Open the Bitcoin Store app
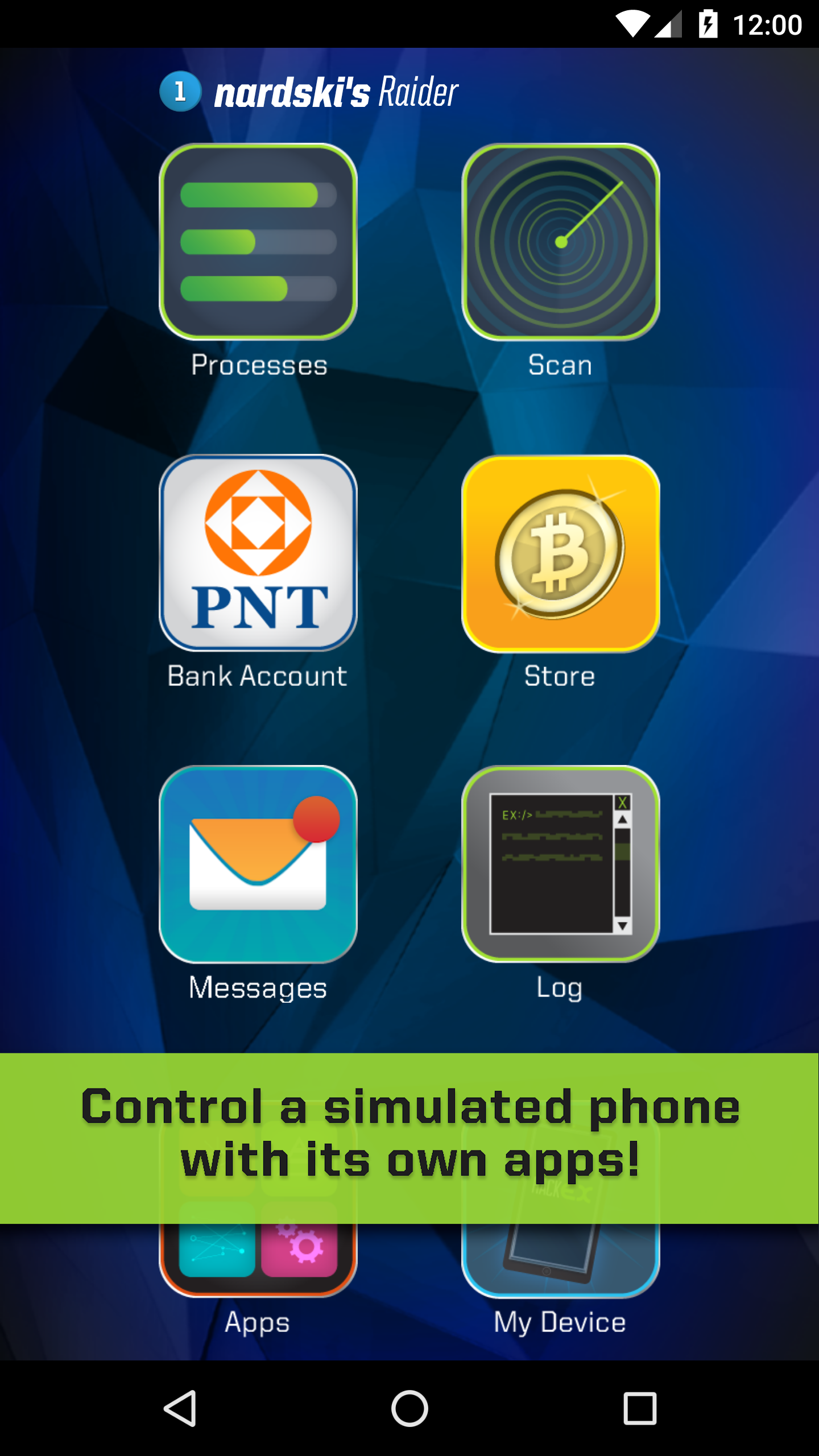The image size is (819, 1456). (x=560, y=555)
